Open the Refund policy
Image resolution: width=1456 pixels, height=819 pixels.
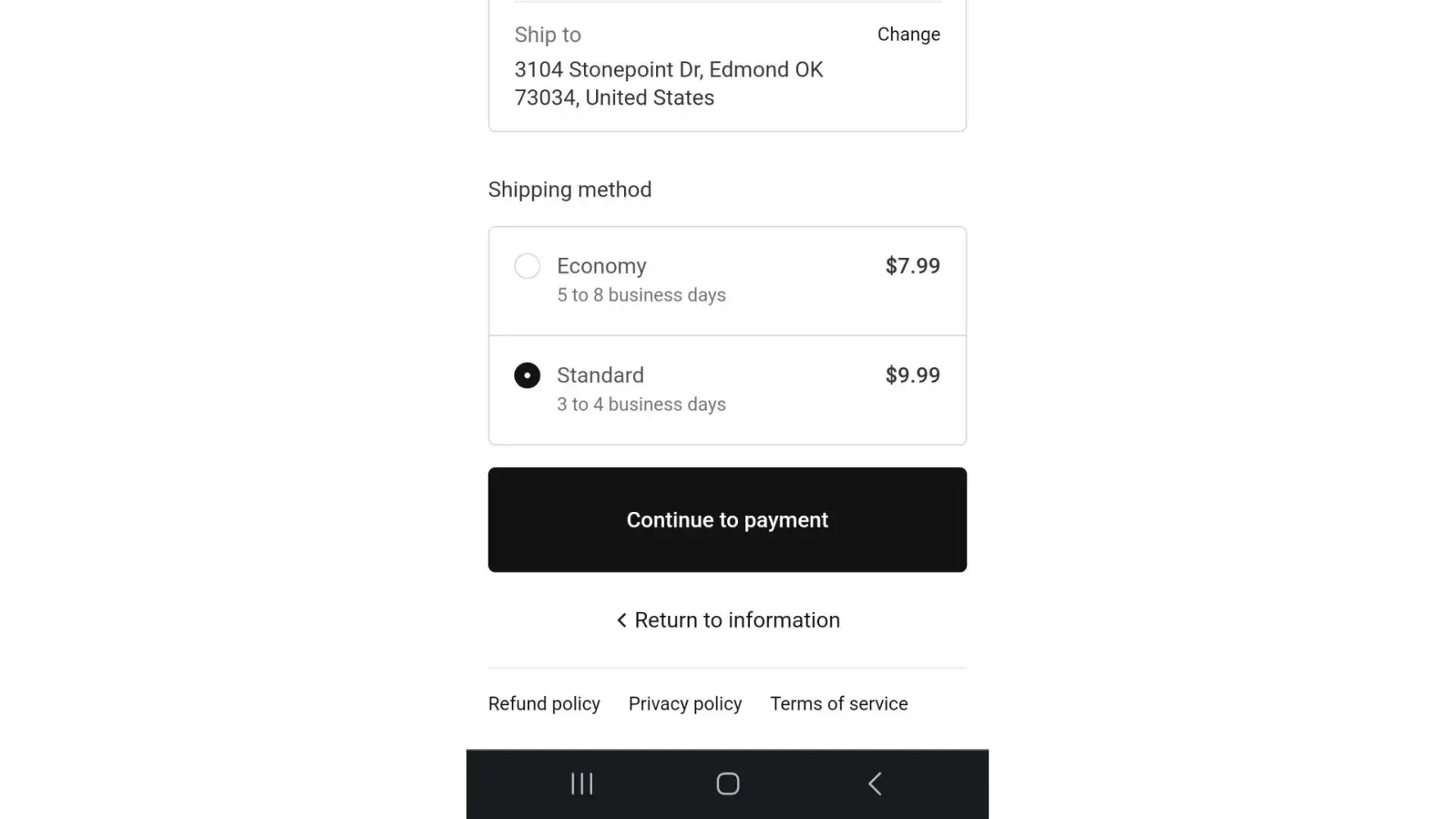pos(544,704)
